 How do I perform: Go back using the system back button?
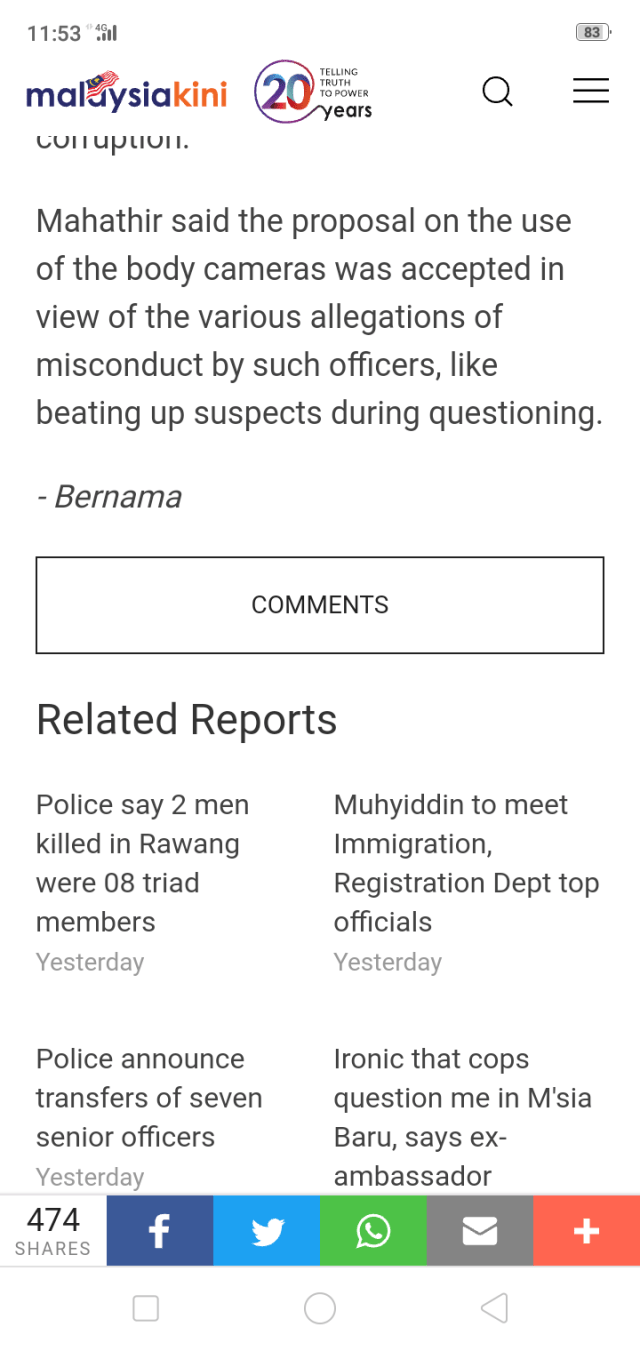tap(494, 1308)
